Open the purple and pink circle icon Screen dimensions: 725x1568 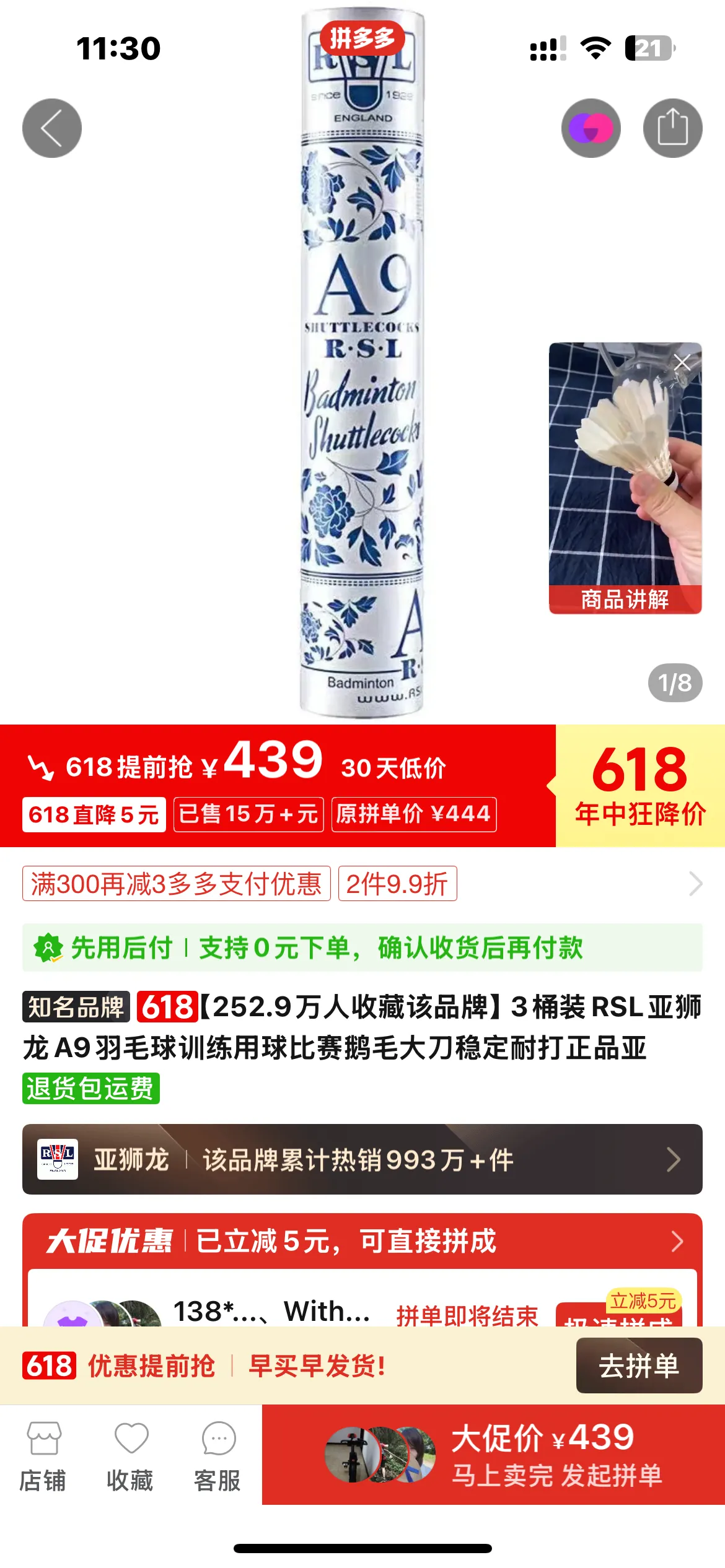click(x=591, y=128)
